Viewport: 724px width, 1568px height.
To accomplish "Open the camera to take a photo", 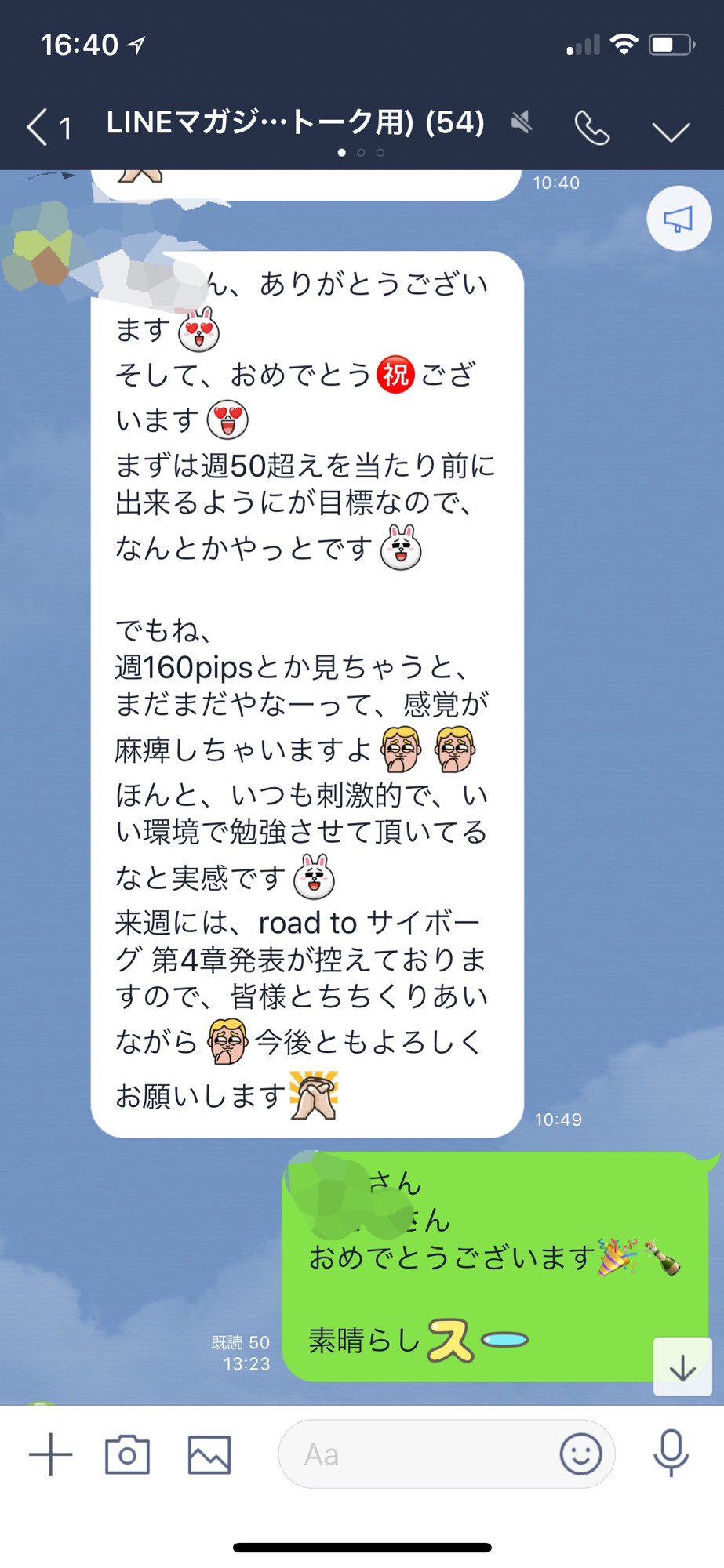I will point(127,1455).
